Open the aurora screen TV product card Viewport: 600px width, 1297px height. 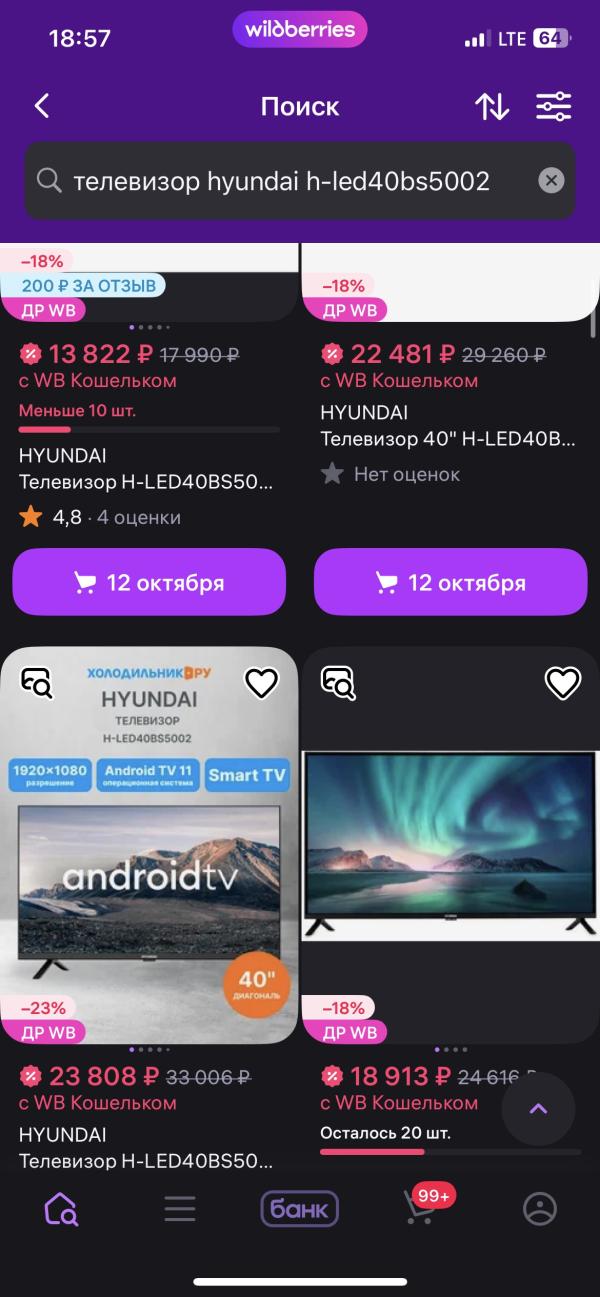450,845
